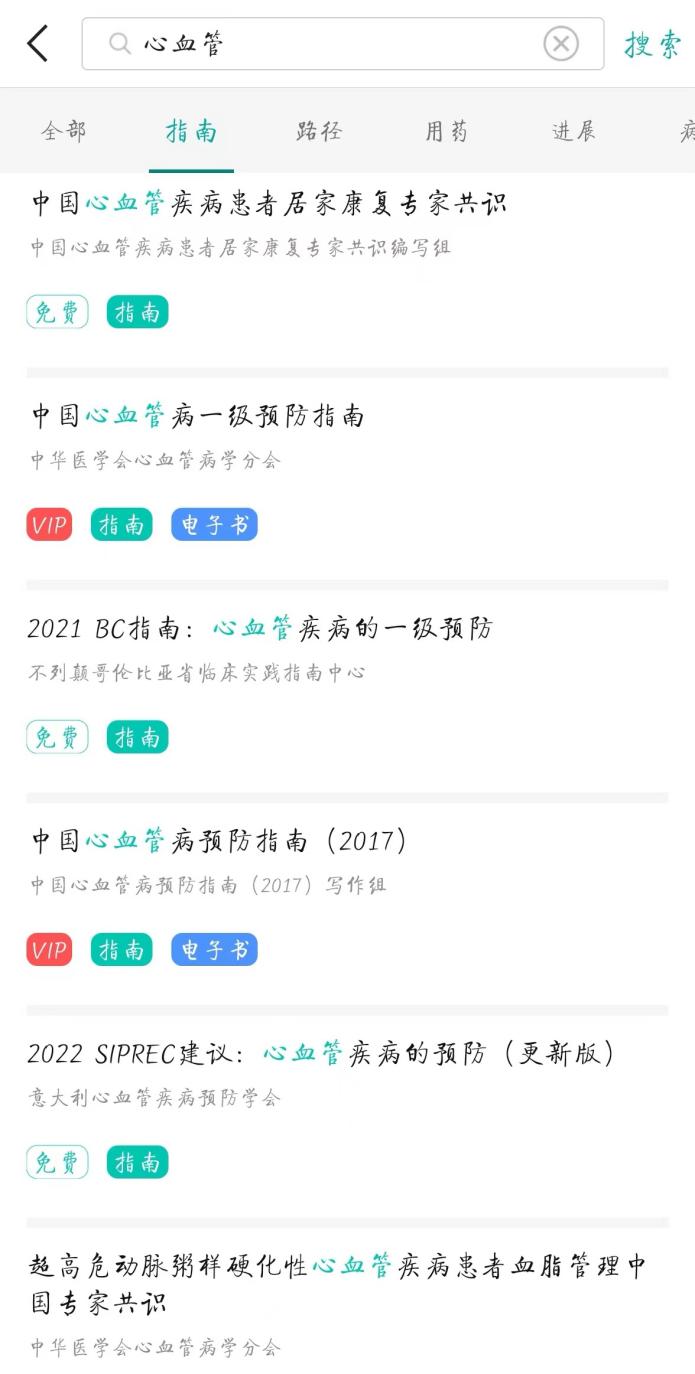
Task: View 2022 SIPREC建议 result
Action: [x=320, y=1053]
